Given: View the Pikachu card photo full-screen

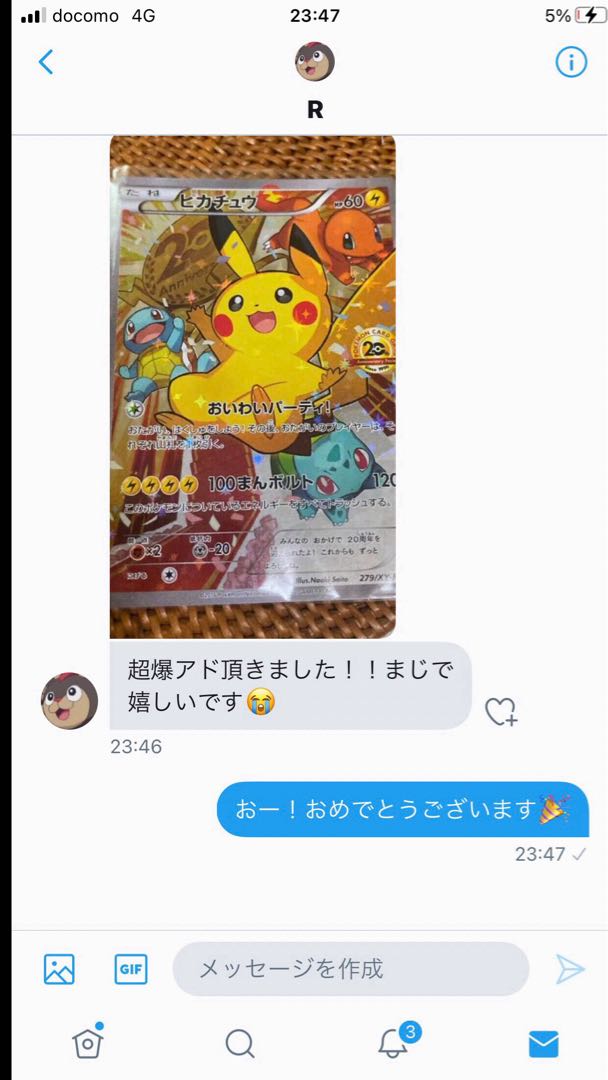Looking at the screenshot, I should (253, 386).
